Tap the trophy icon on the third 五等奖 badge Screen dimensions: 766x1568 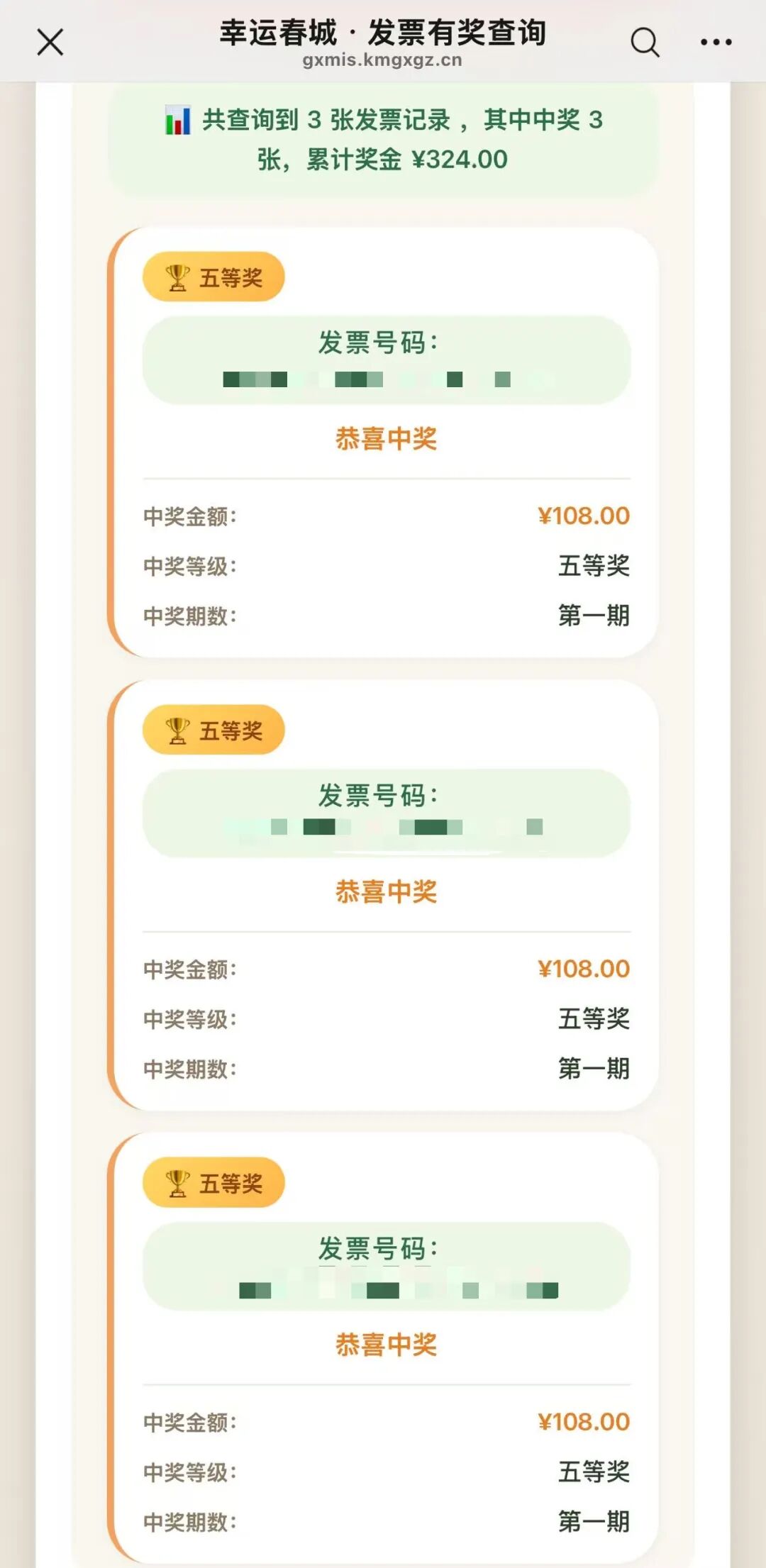coord(177,1181)
